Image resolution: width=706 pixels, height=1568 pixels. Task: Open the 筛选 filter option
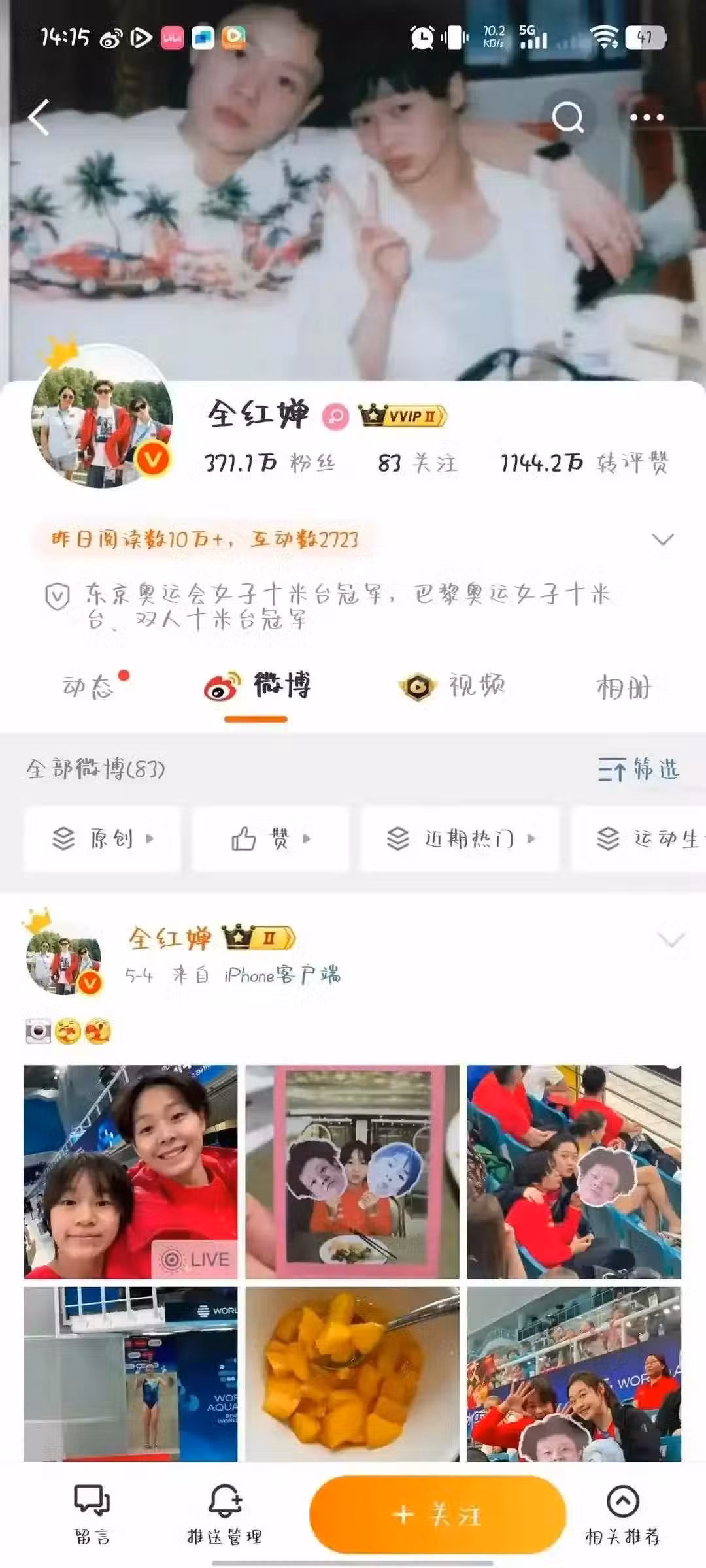pyautogui.click(x=639, y=770)
